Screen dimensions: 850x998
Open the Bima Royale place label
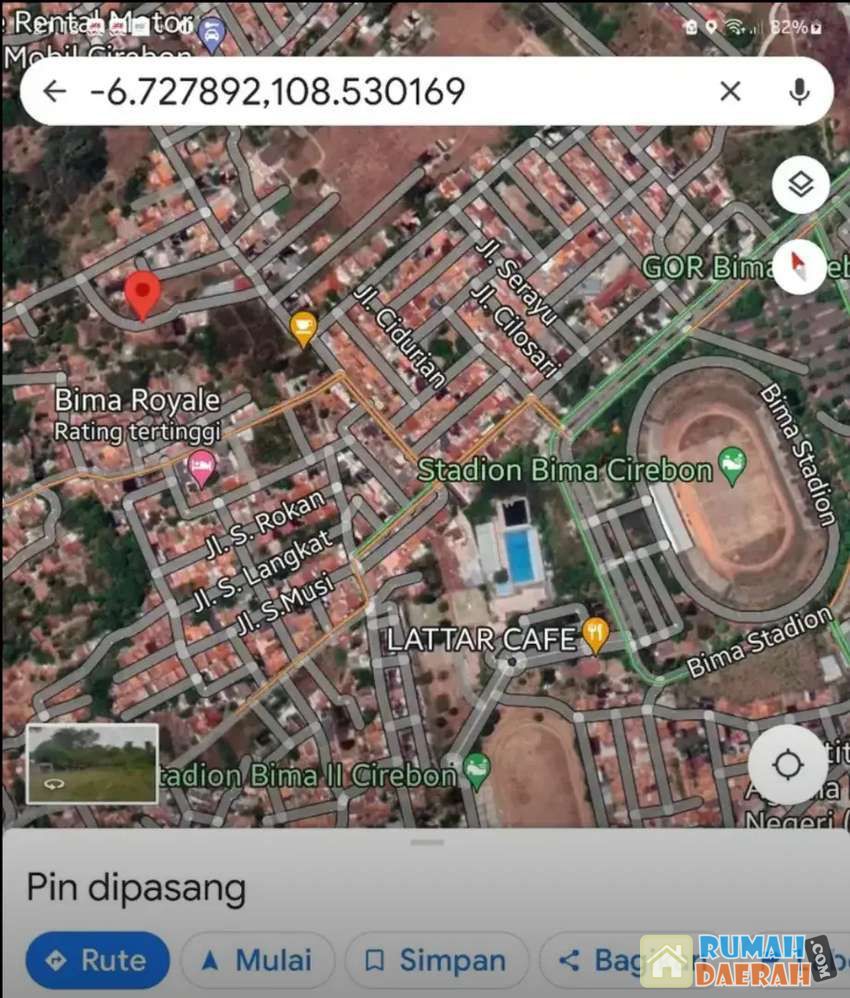(137, 399)
